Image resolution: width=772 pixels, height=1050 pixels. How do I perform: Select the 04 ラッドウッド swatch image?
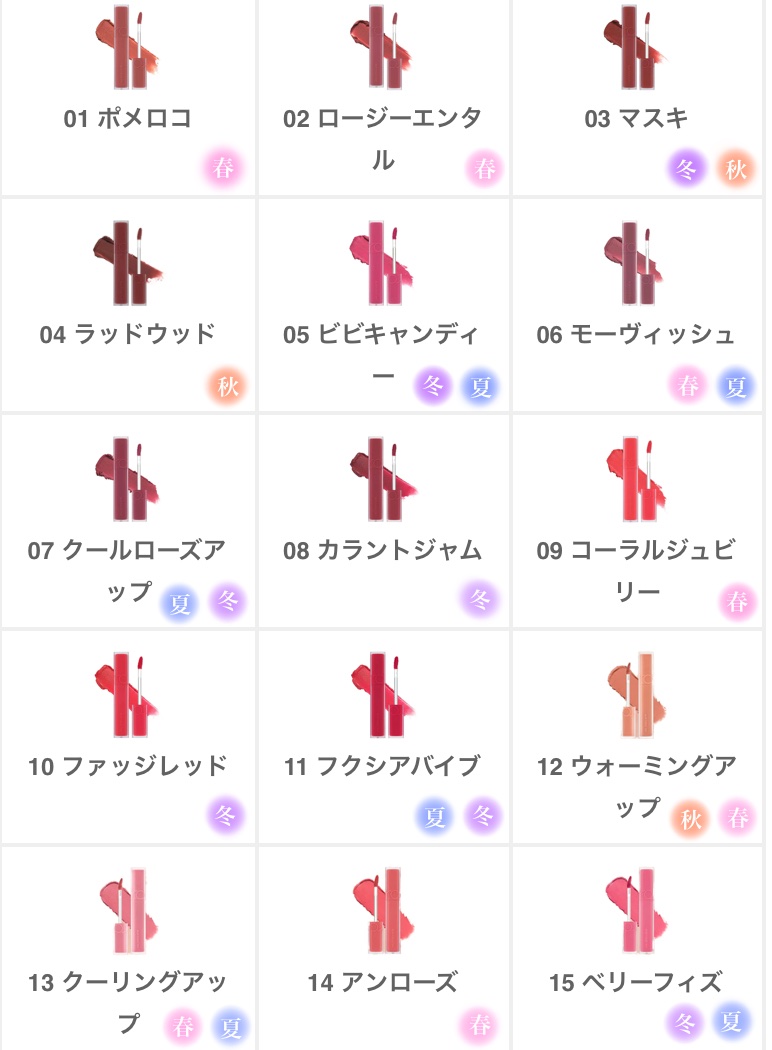[x=128, y=260]
